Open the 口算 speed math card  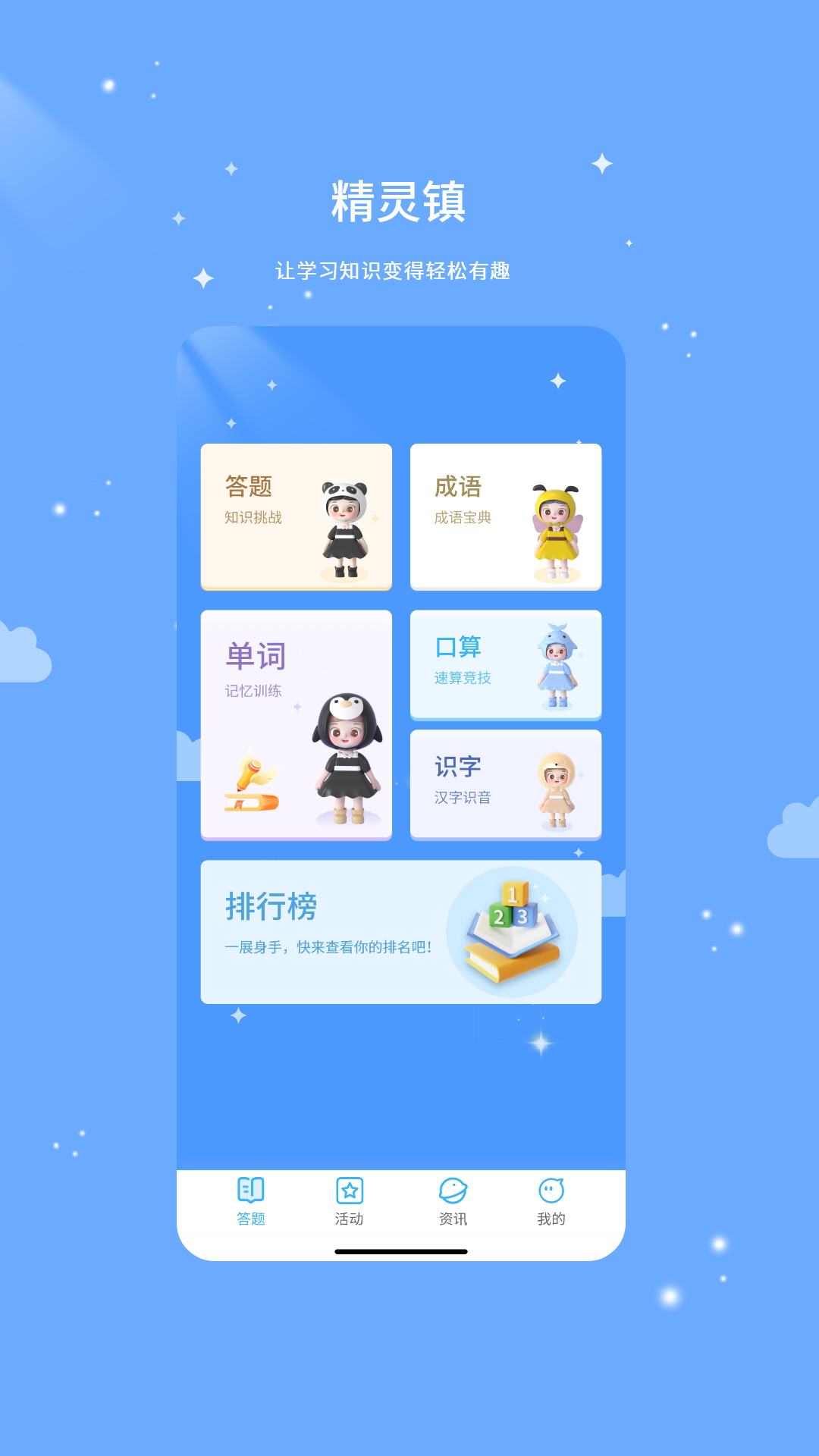506,665
